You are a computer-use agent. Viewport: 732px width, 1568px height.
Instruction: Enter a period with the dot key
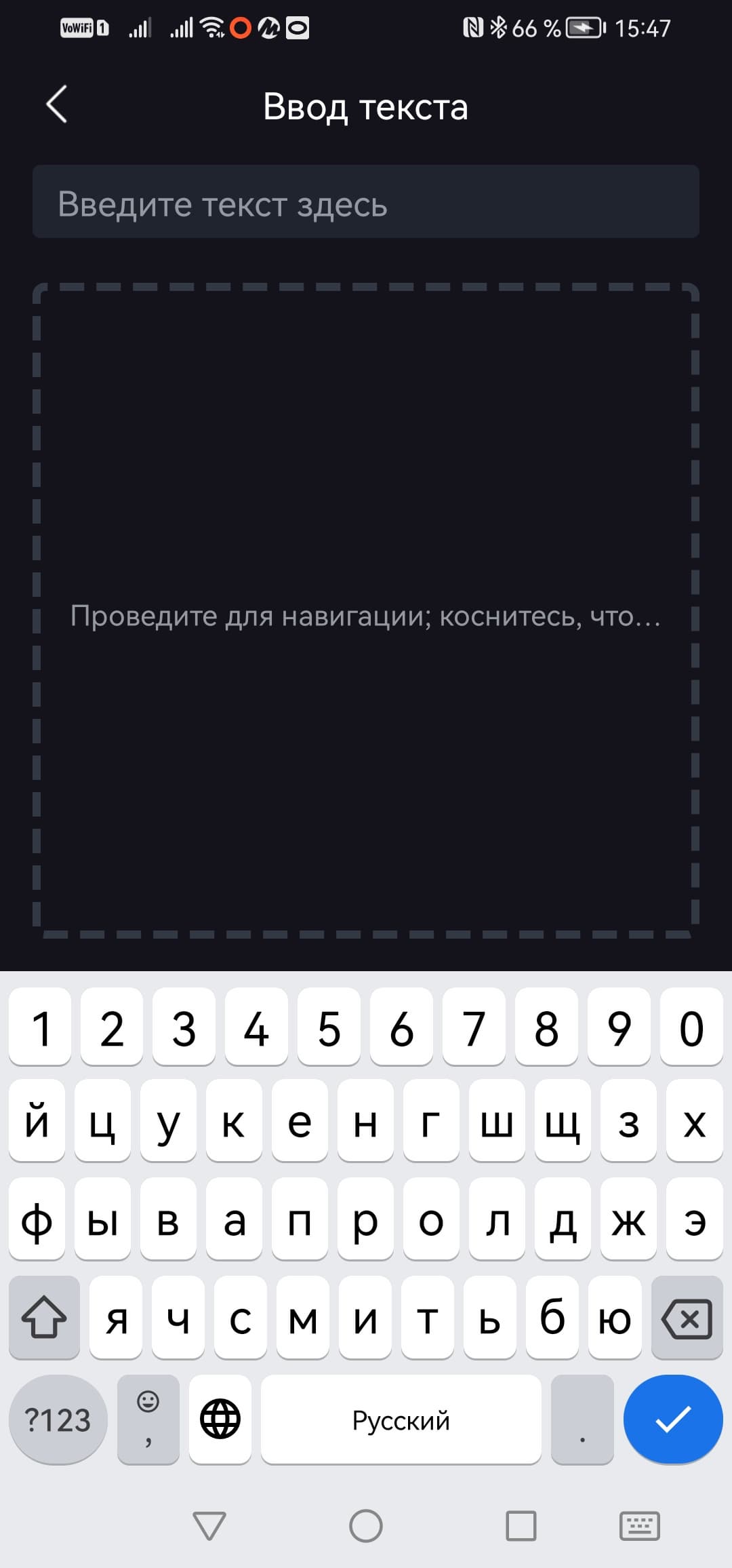click(582, 1419)
